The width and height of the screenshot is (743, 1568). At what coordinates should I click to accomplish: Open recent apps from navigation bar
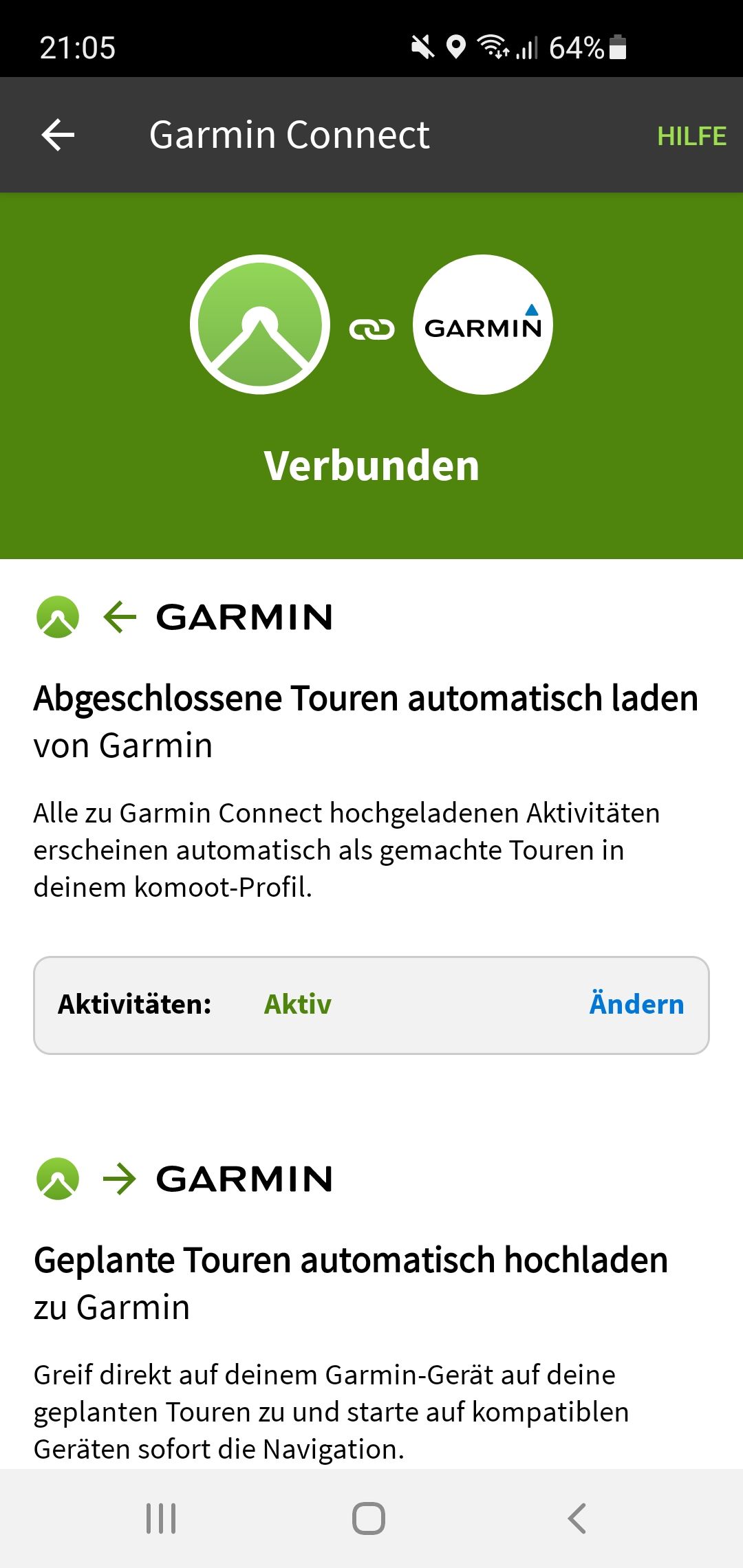tap(161, 1518)
